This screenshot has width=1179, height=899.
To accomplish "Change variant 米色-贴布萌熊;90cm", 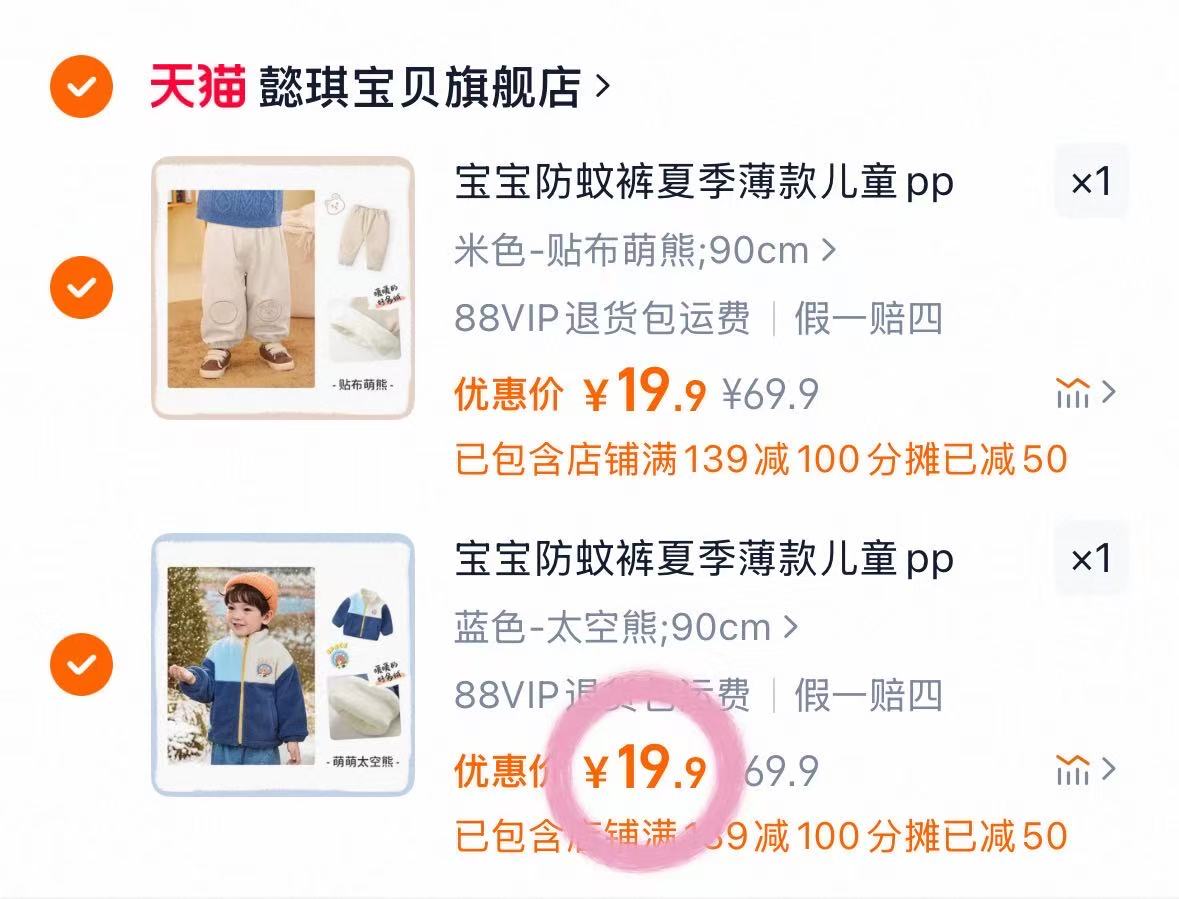I will tap(645, 251).
